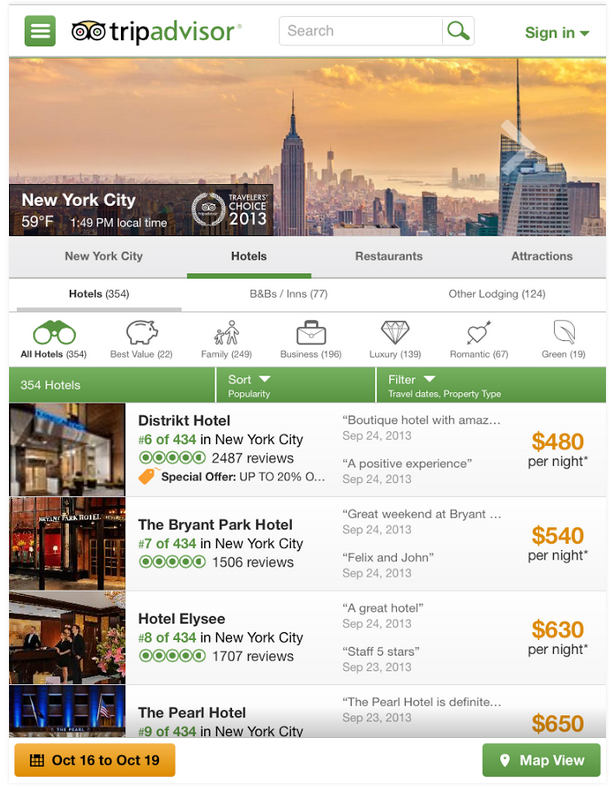This screenshot has width=613, height=789.
Task: Go to the New York City overview tab
Action: pyautogui.click(x=103, y=257)
